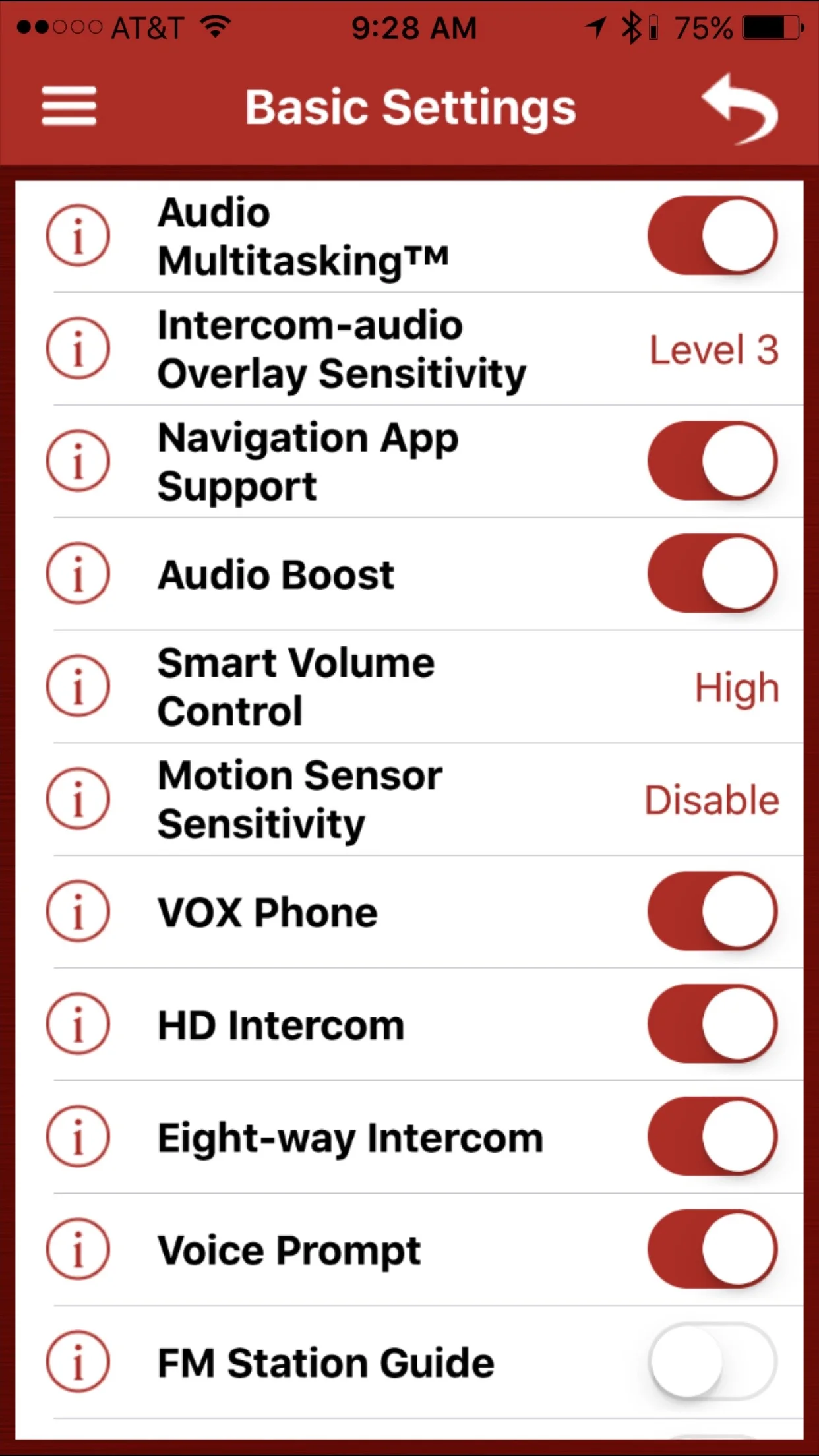Open info icon beside VOX Phone
The image size is (819, 1456).
pyautogui.click(x=78, y=911)
